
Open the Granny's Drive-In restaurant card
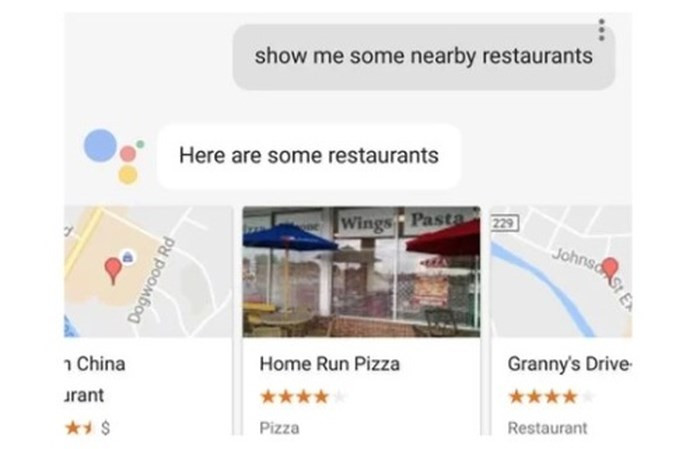tap(563, 320)
